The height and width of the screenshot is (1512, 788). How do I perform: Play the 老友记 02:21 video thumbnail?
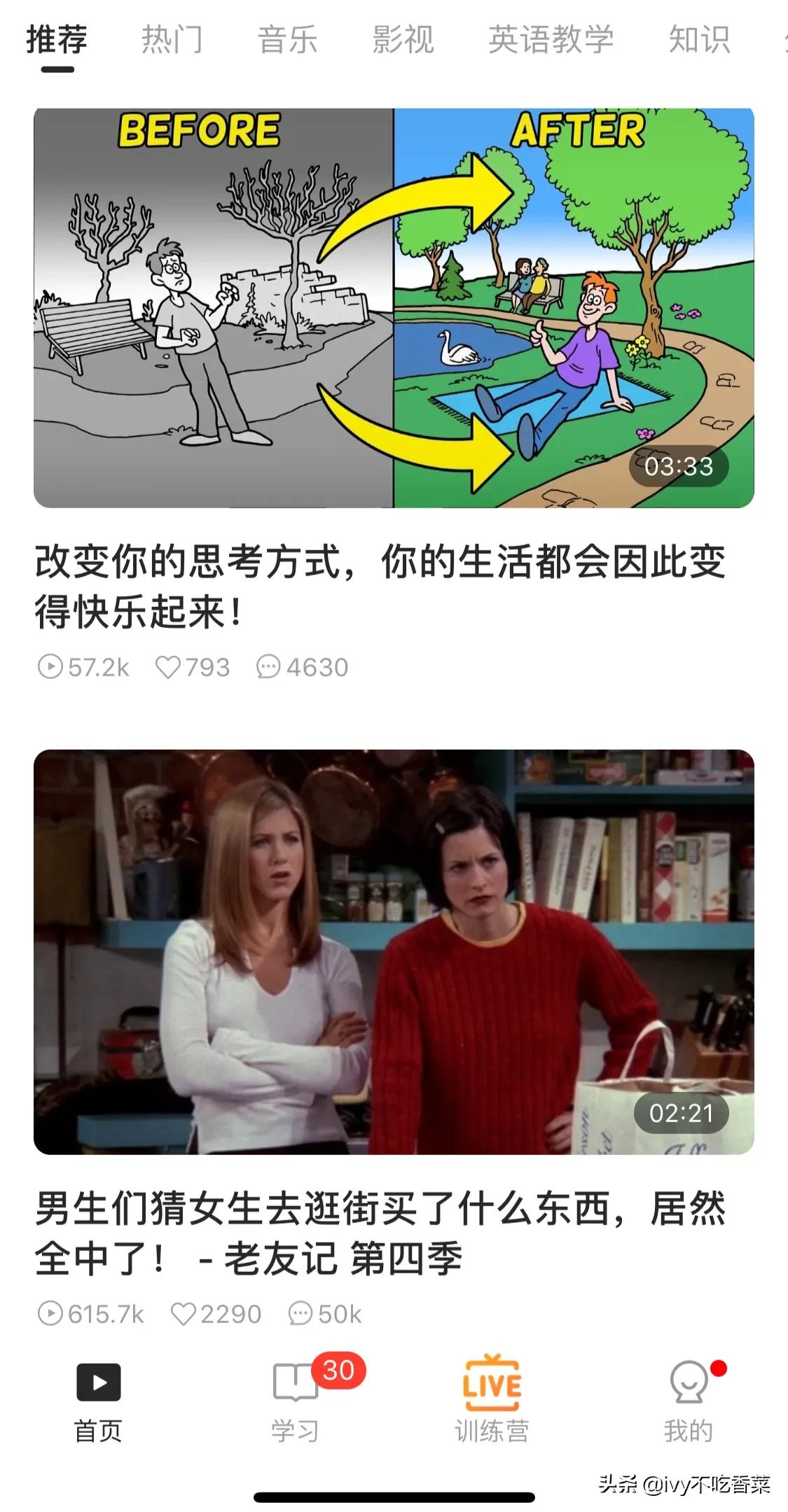coord(394,952)
